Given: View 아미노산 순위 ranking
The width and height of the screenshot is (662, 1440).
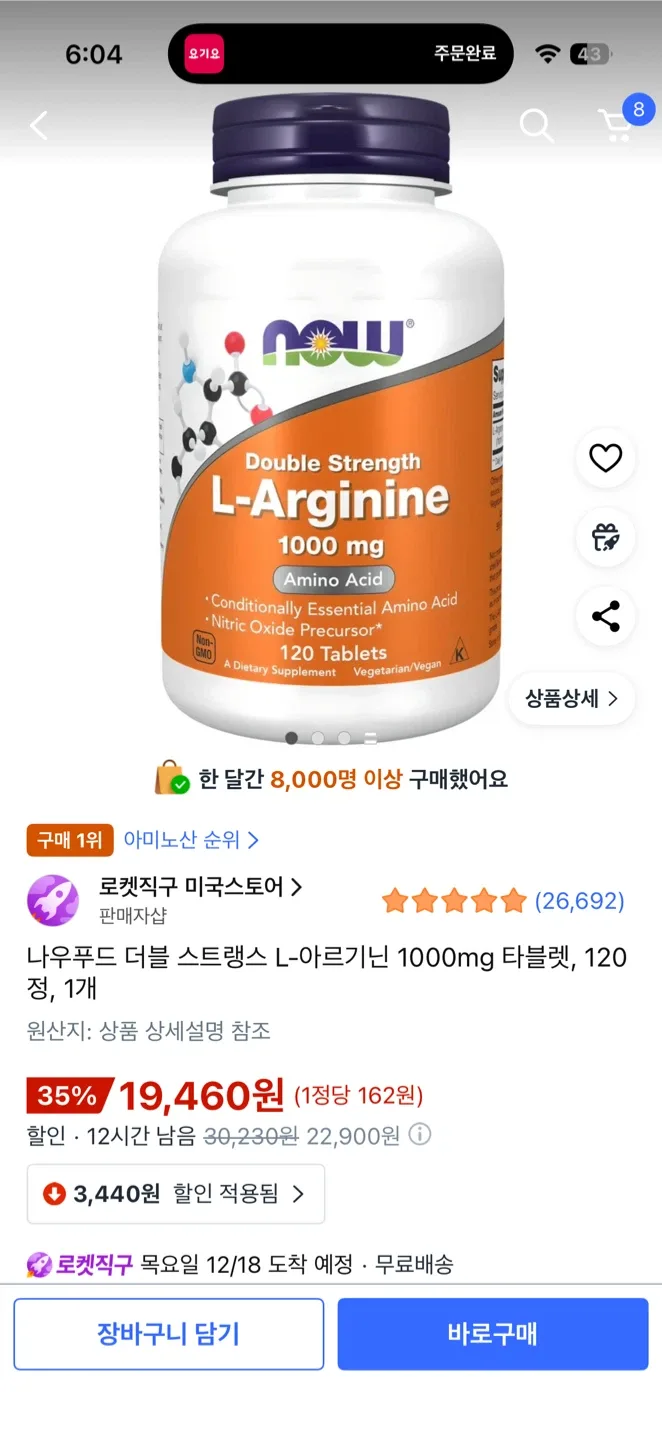Looking at the screenshot, I should pyautogui.click(x=191, y=840).
